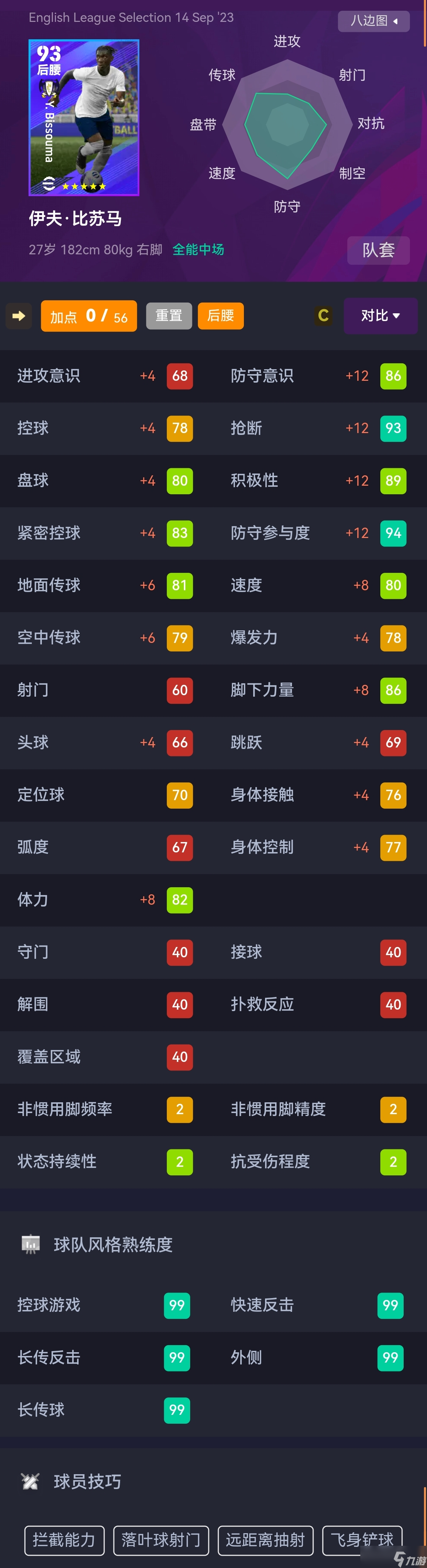Reset points with the 重置 button

[x=169, y=316]
